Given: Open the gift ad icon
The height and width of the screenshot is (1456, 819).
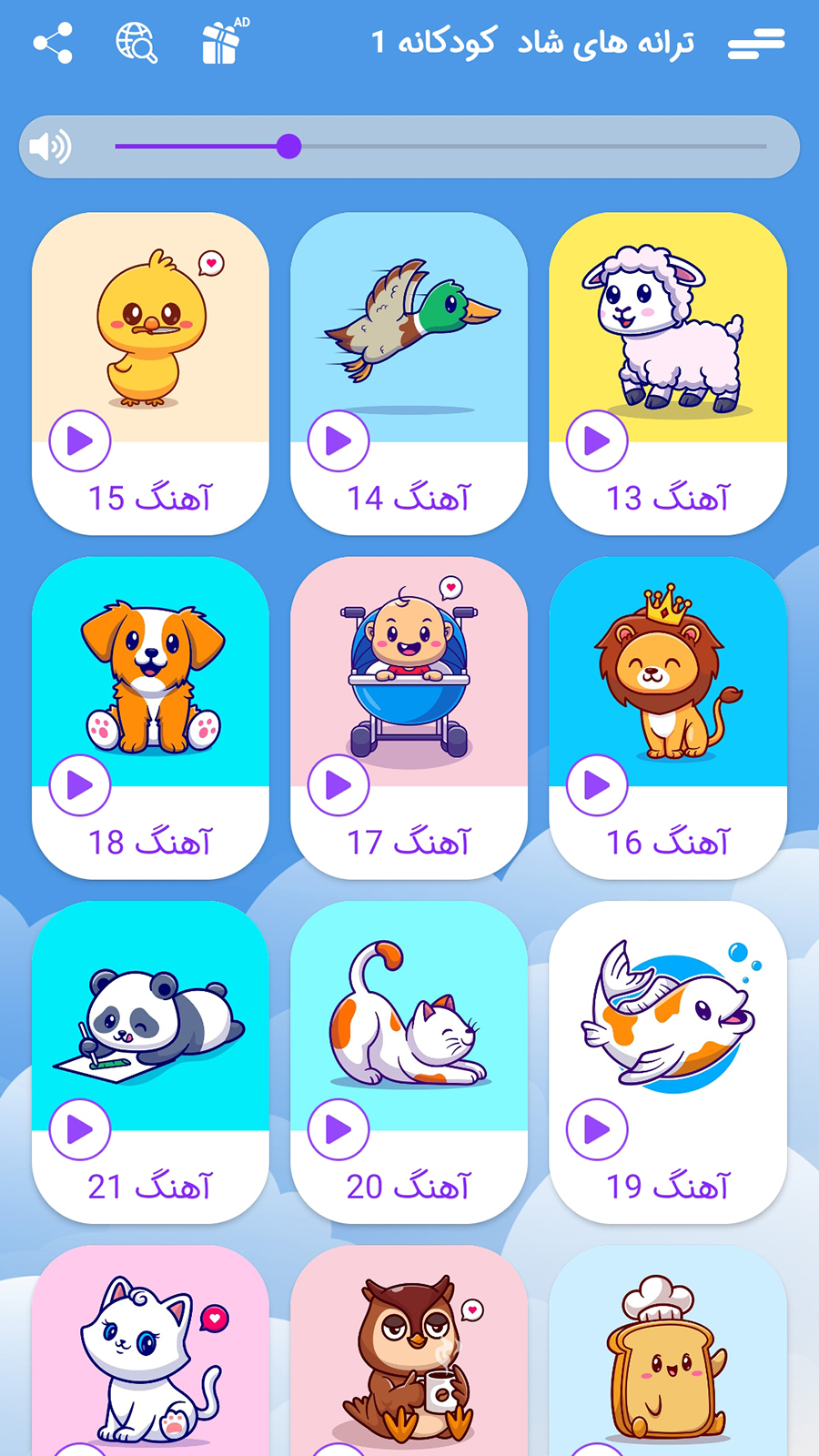Looking at the screenshot, I should 221,43.
